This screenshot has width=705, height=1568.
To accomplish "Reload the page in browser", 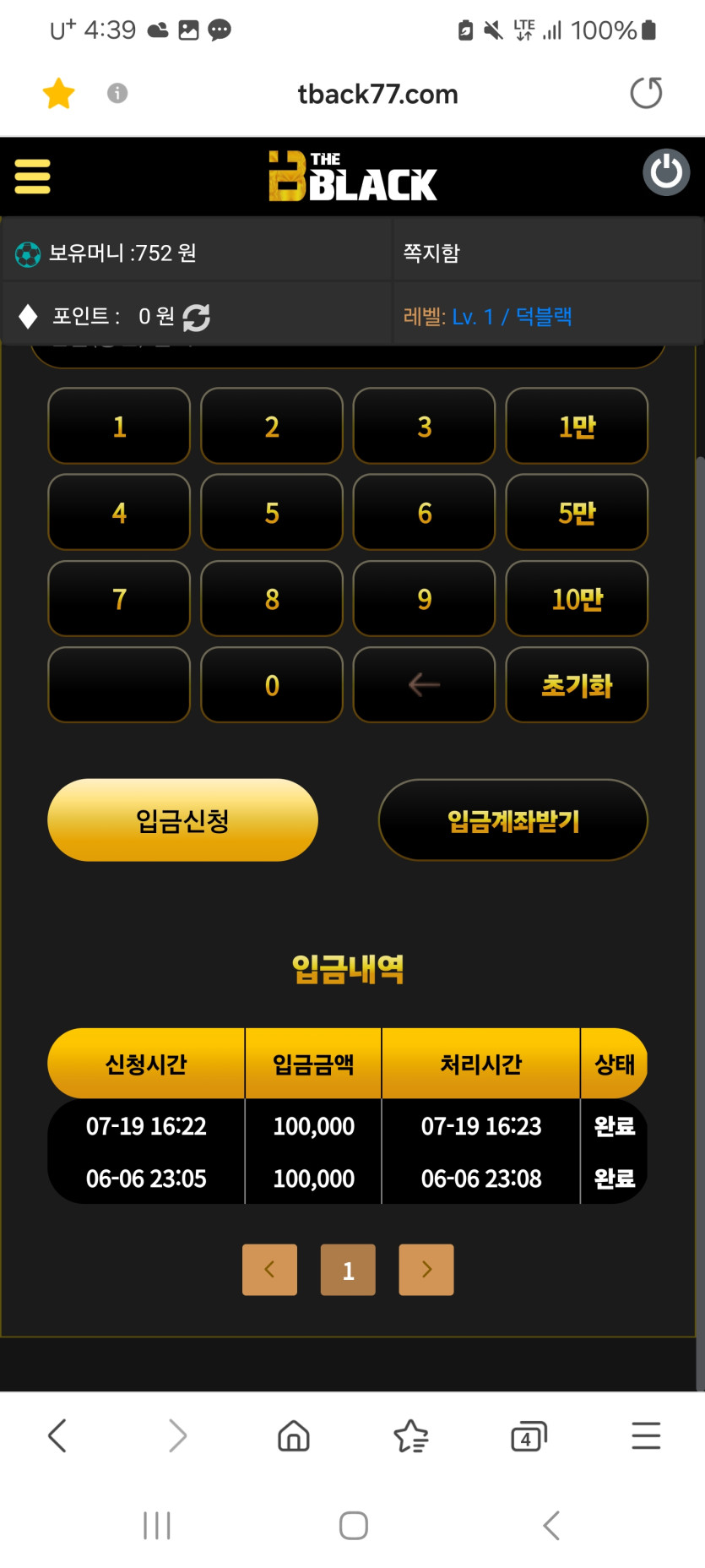I will click(646, 93).
